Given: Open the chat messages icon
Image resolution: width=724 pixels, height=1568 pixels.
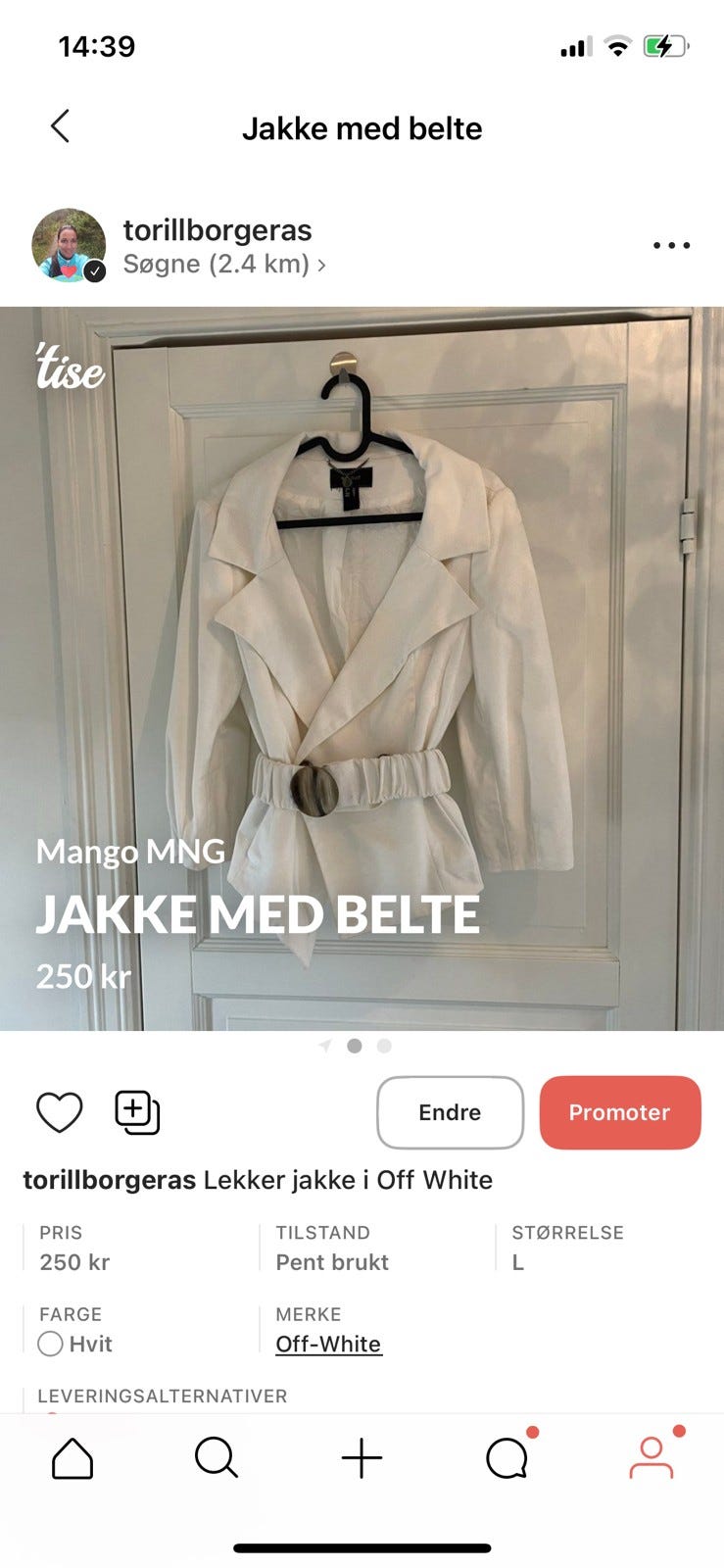Looking at the screenshot, I should pos(506,1458).
